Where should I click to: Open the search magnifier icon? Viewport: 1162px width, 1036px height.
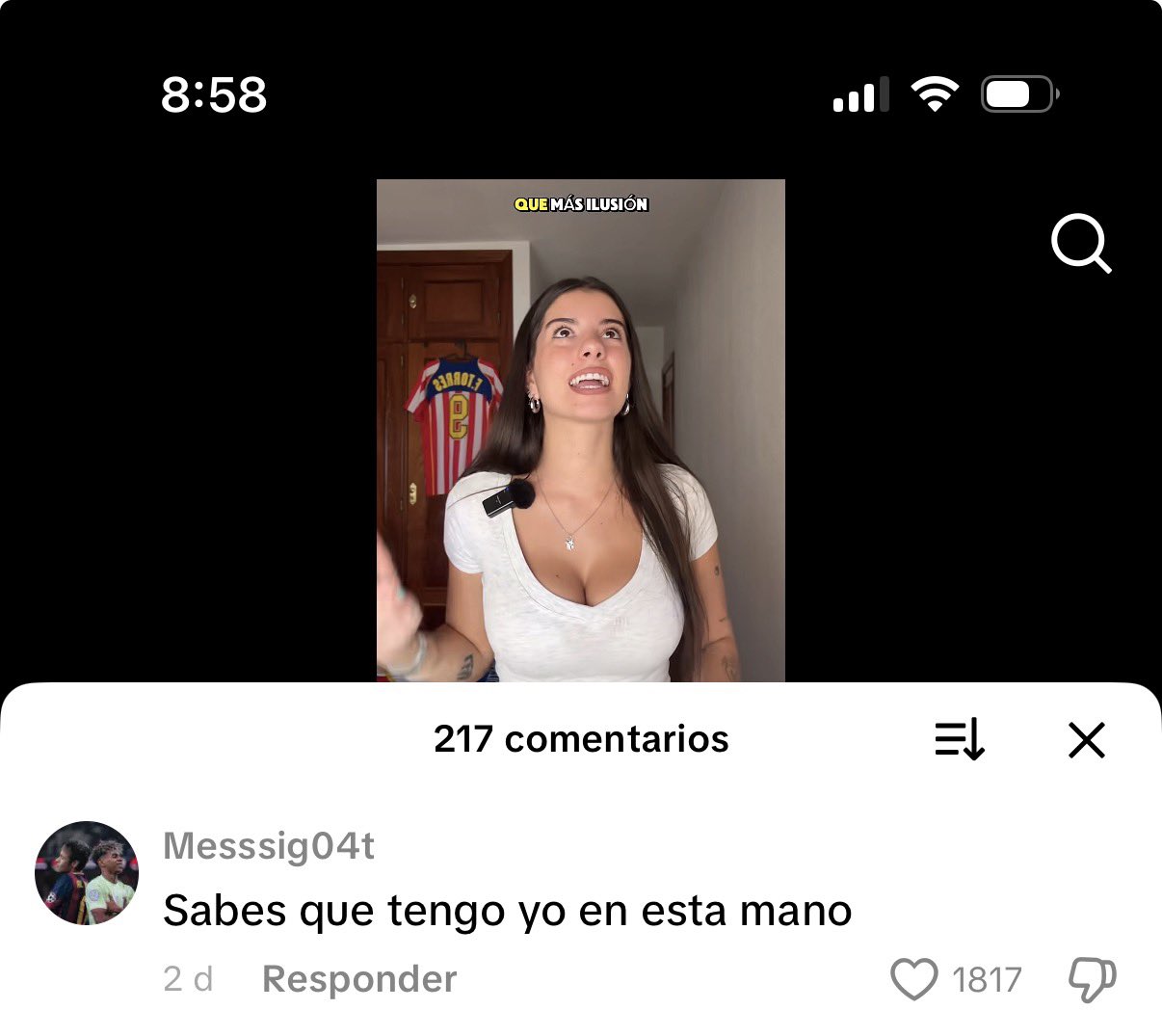pos(1080,244)
